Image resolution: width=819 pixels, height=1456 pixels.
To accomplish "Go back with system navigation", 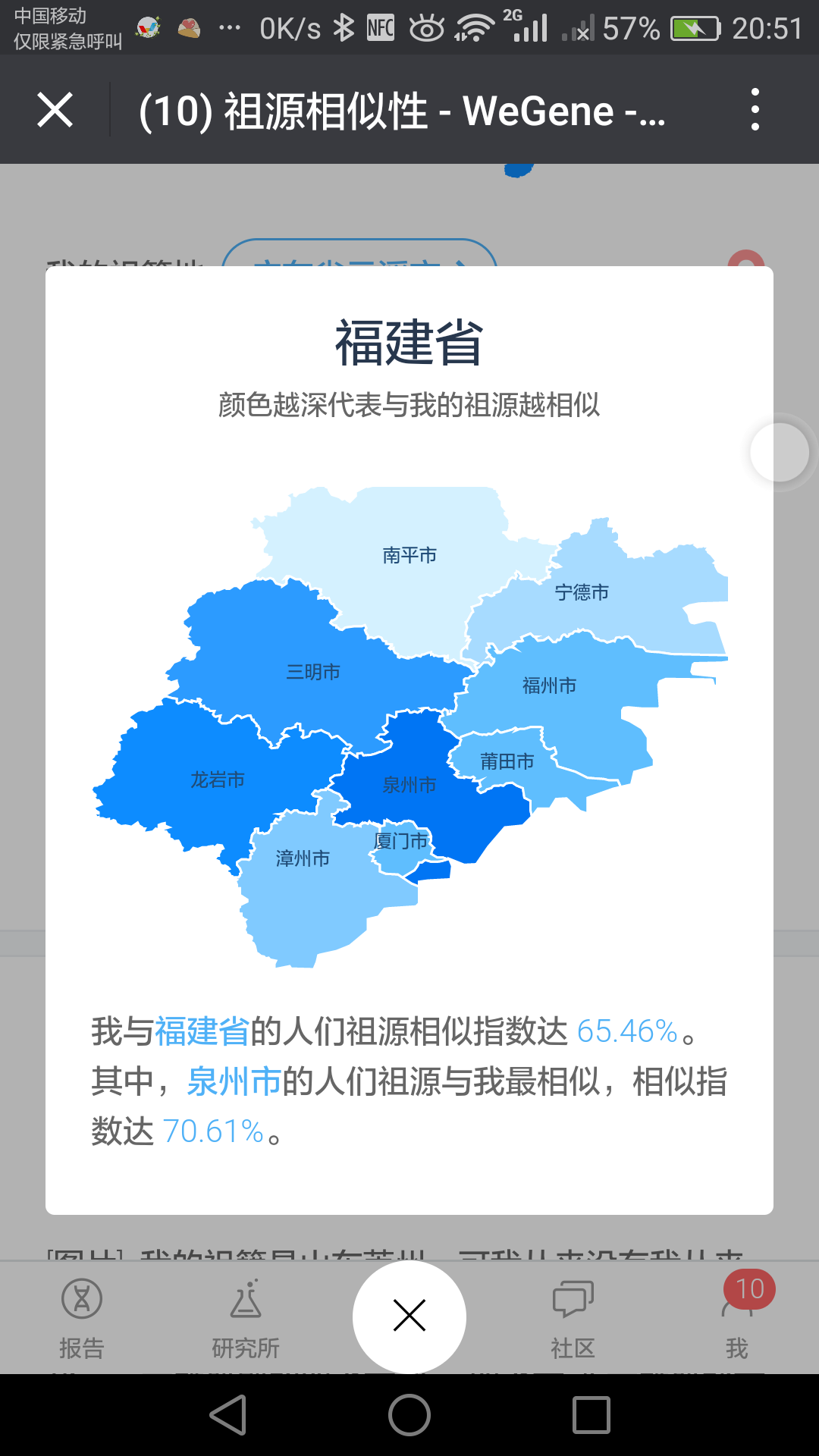I will [228, 1415].
